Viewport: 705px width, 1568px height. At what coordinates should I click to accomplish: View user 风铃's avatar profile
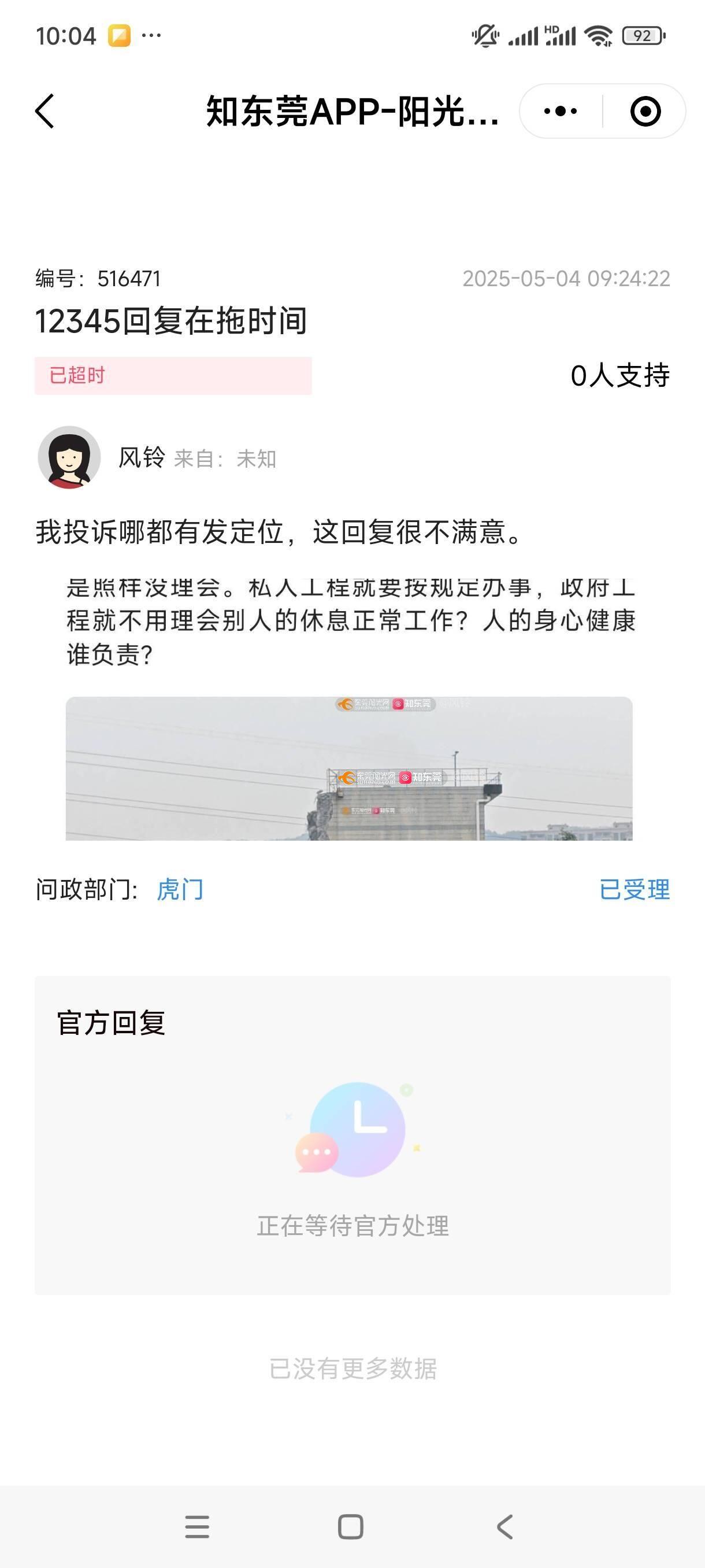[69, 457]
